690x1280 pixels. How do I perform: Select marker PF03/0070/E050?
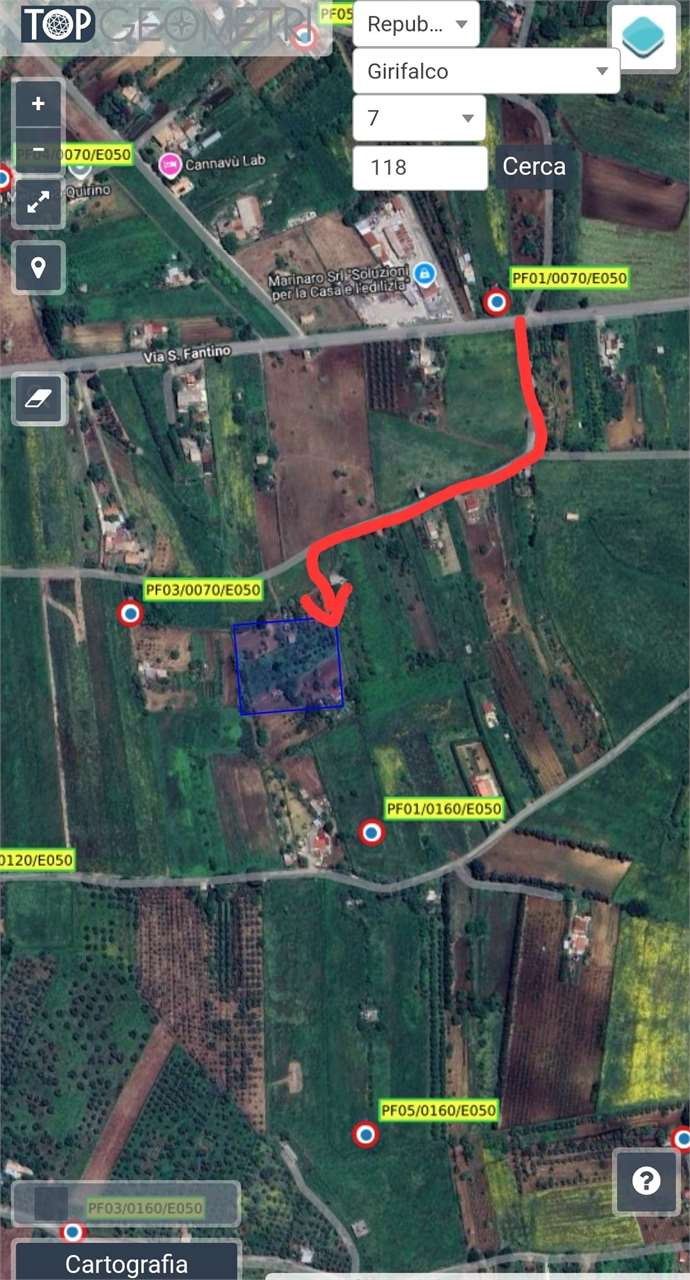130,613
